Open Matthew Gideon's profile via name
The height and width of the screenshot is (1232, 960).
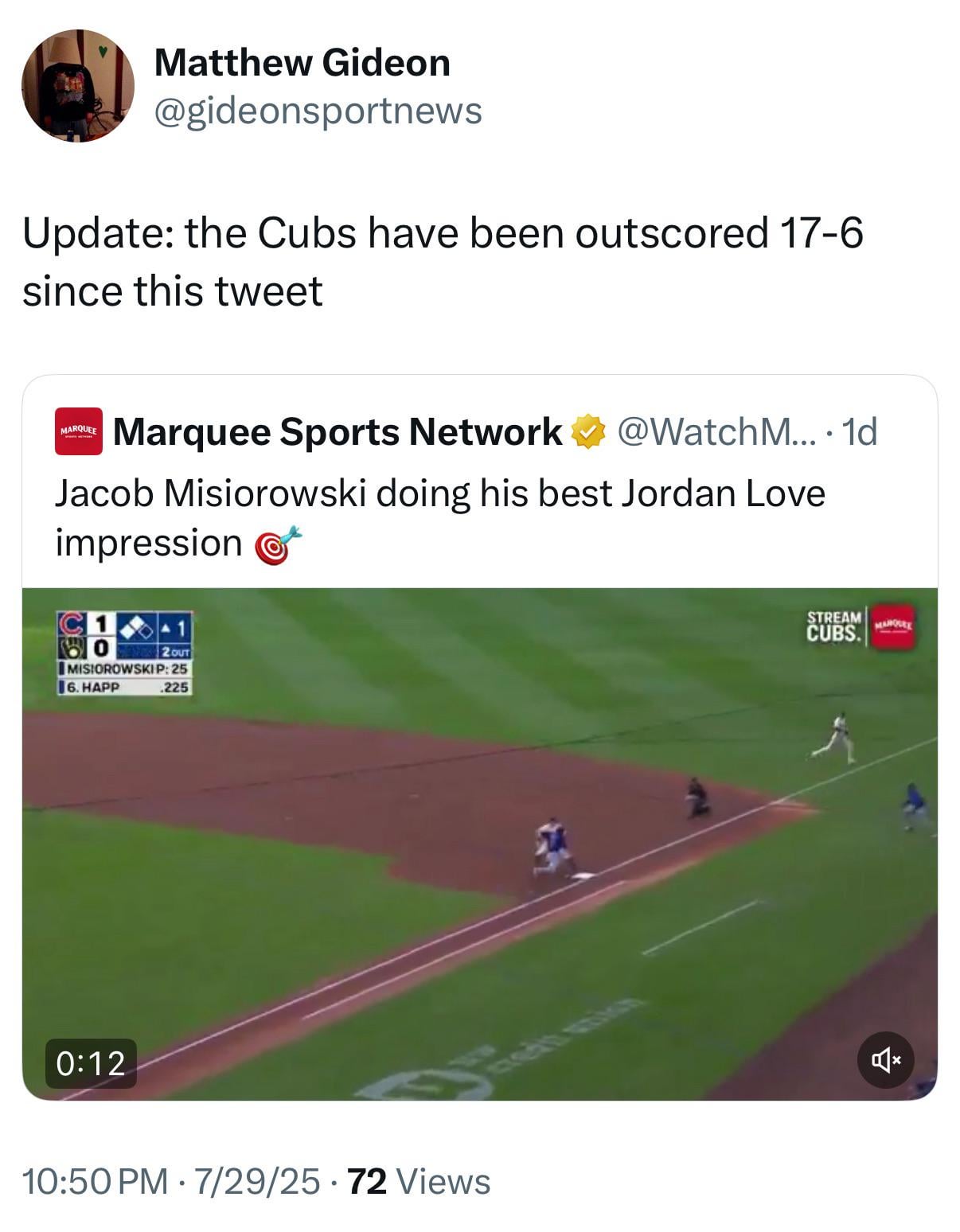pyautogui.click(x=302, y=63)
